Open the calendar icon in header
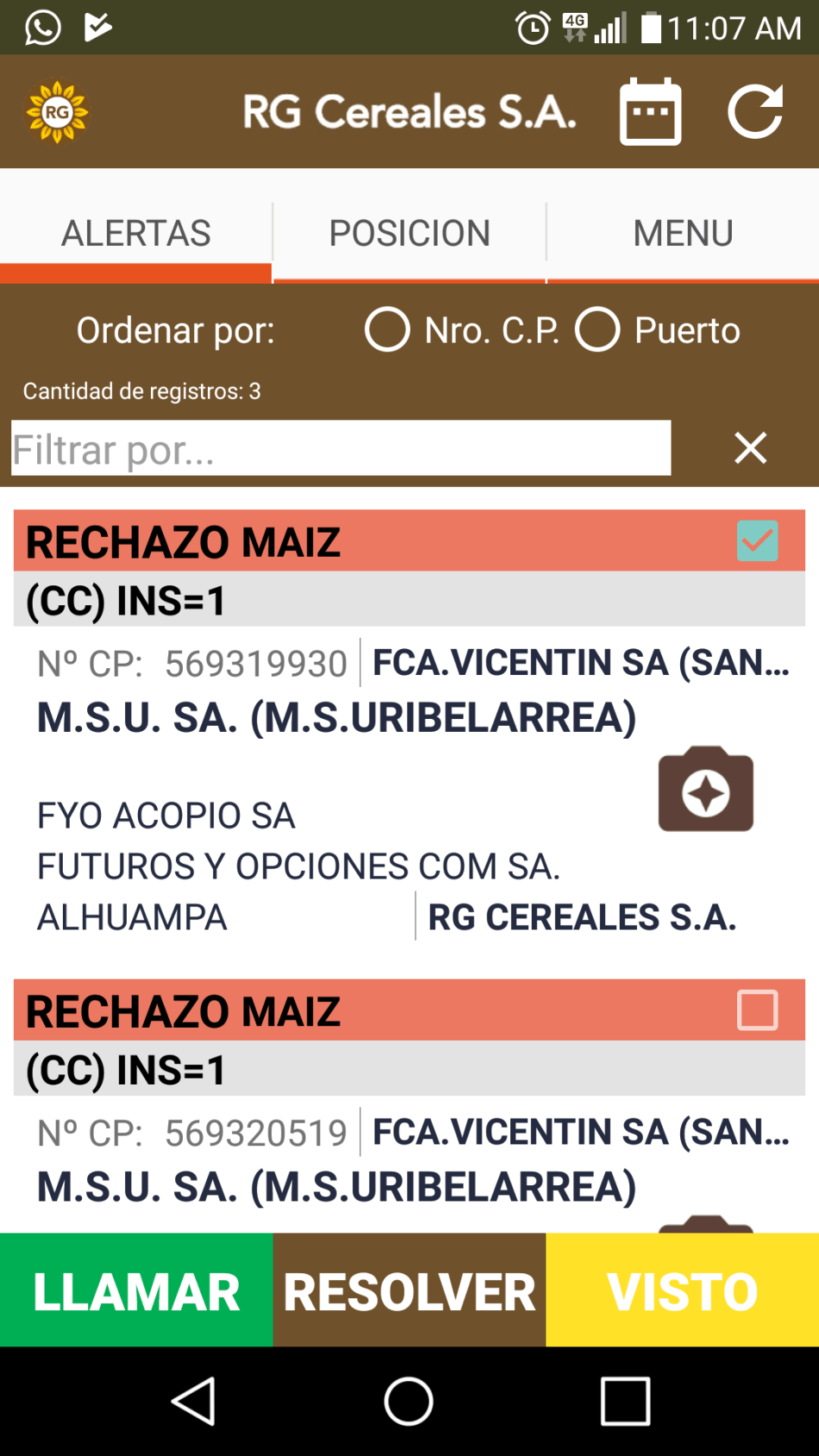Image resolution: width=819 pixels, height=1456 pixels. (x=650, y=111)
